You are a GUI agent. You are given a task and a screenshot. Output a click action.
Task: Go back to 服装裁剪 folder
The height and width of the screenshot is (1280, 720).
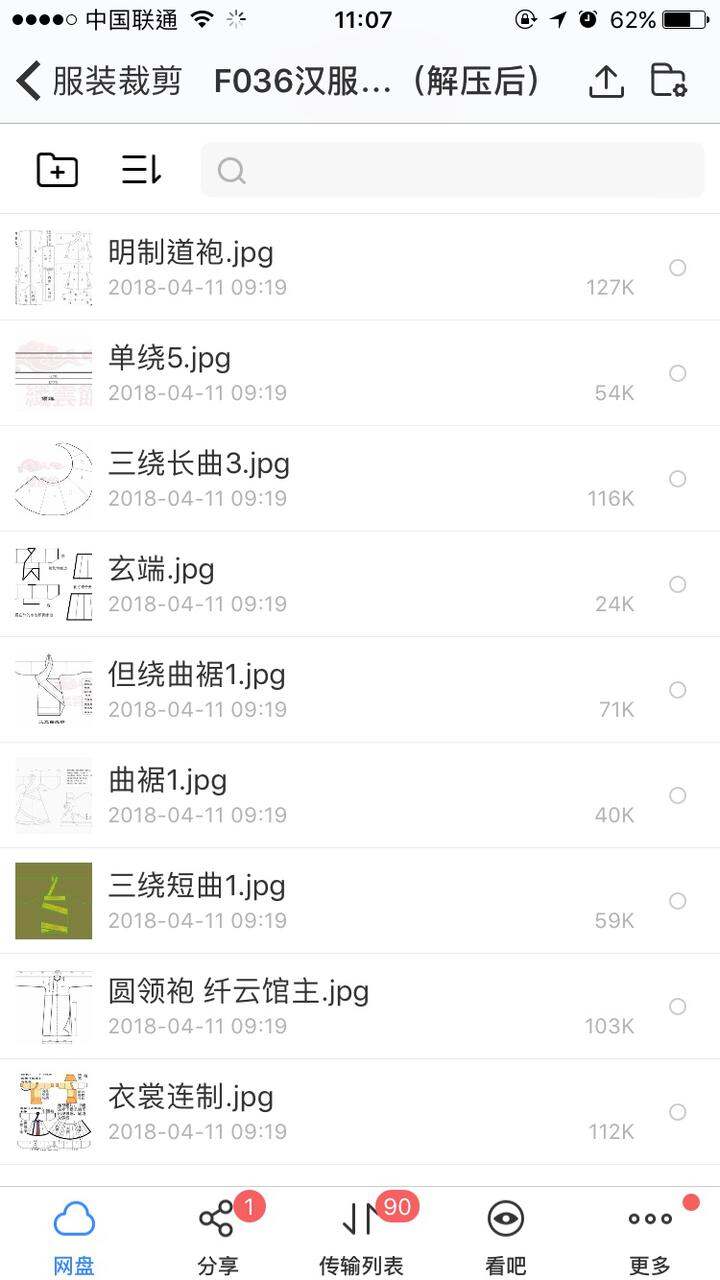point(99,81)
